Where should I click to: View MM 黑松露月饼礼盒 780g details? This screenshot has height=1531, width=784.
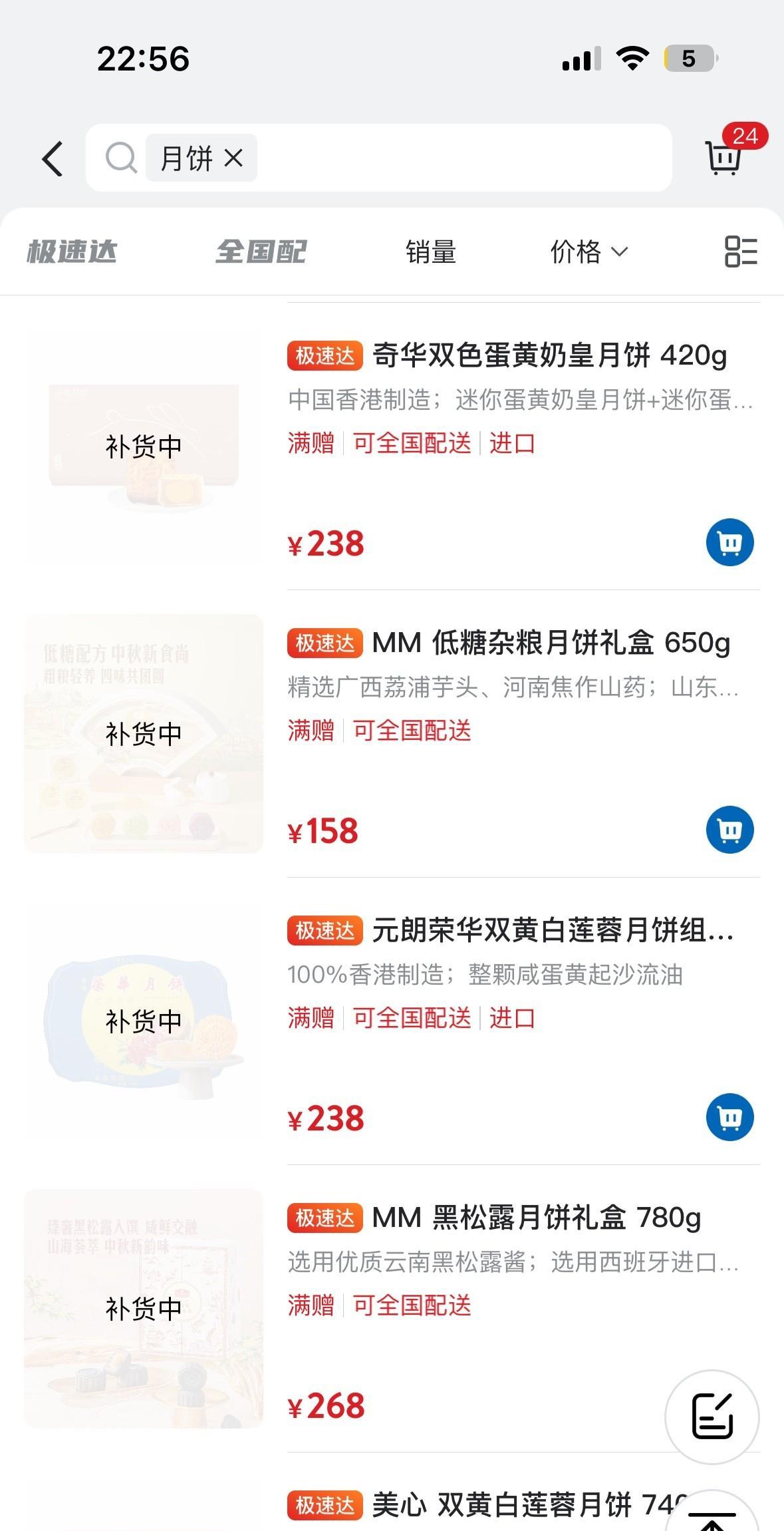[x=536, y=1218]
